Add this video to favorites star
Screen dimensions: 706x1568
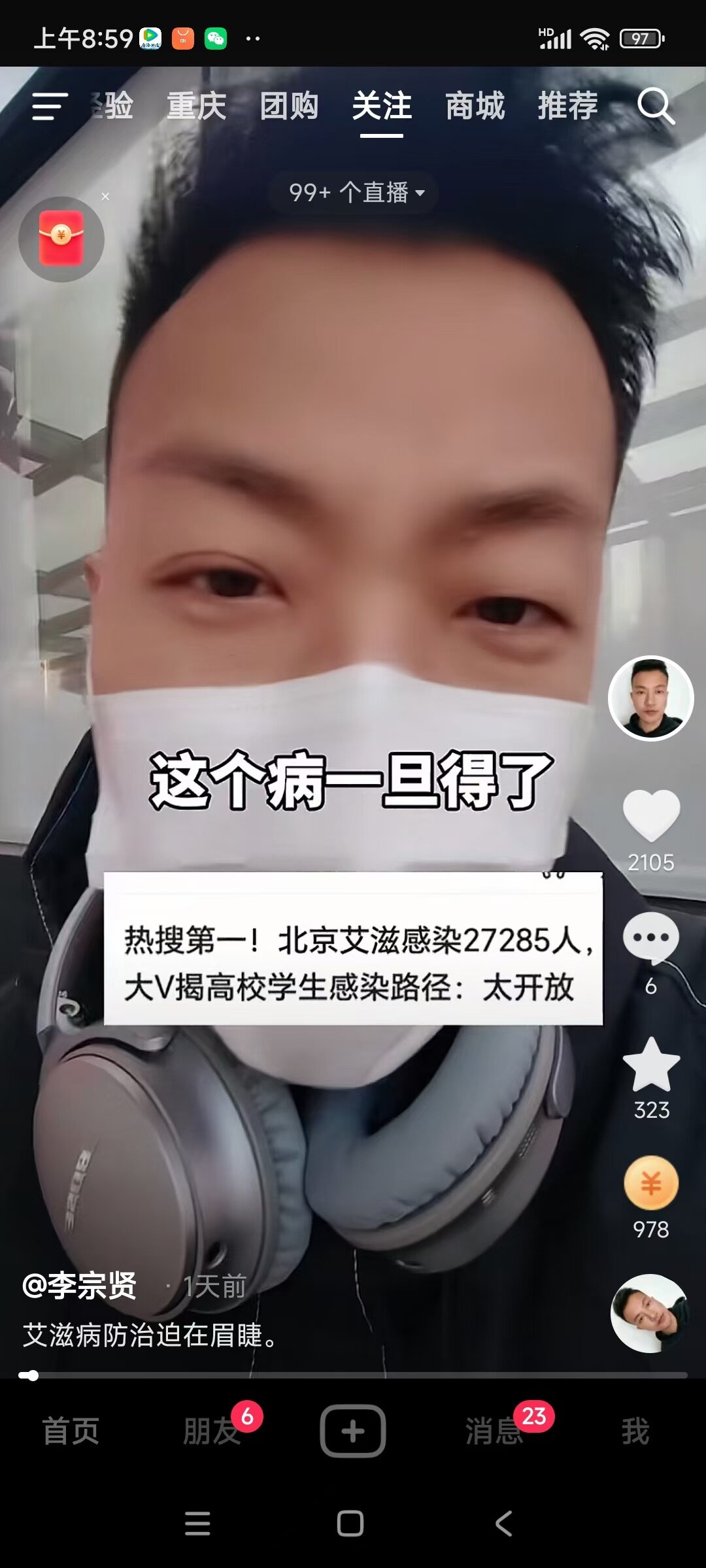coord(651,1065)
